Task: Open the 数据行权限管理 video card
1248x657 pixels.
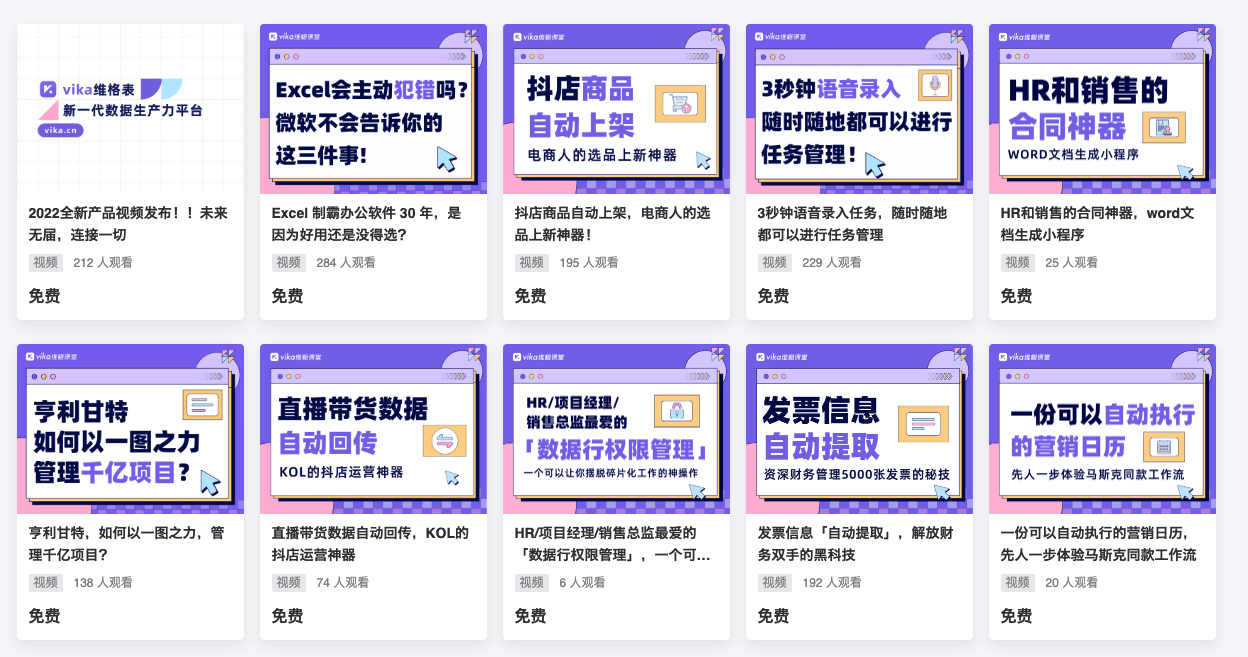Action: coord(616,430)
